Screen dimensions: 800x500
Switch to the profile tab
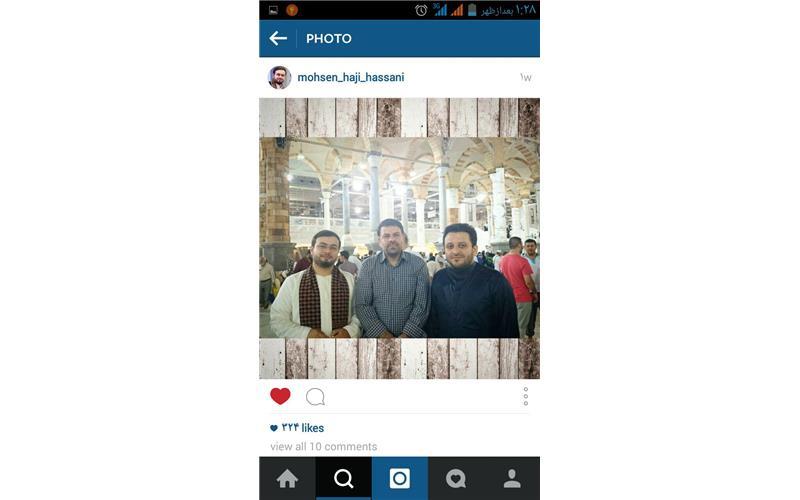coord(512,479)
